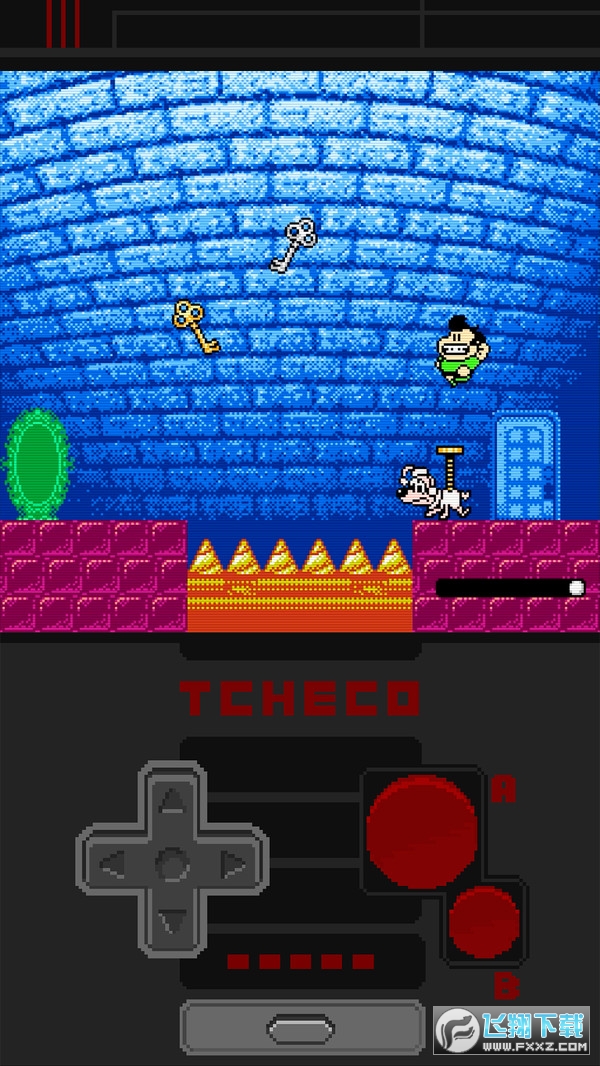Tap the red B button
This screenshot has height=1066, width=600.
tap(484, 922)
